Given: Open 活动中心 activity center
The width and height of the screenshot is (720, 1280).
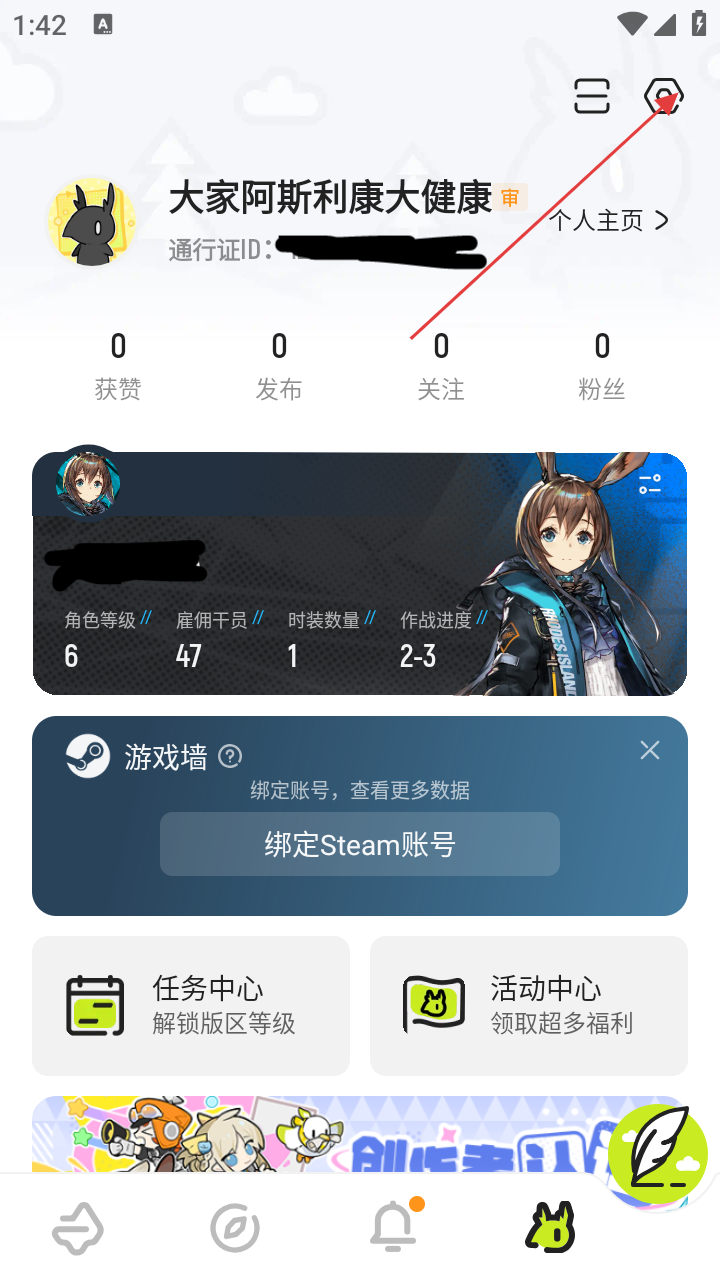Looking at the screenshot, I should 529,1005.
